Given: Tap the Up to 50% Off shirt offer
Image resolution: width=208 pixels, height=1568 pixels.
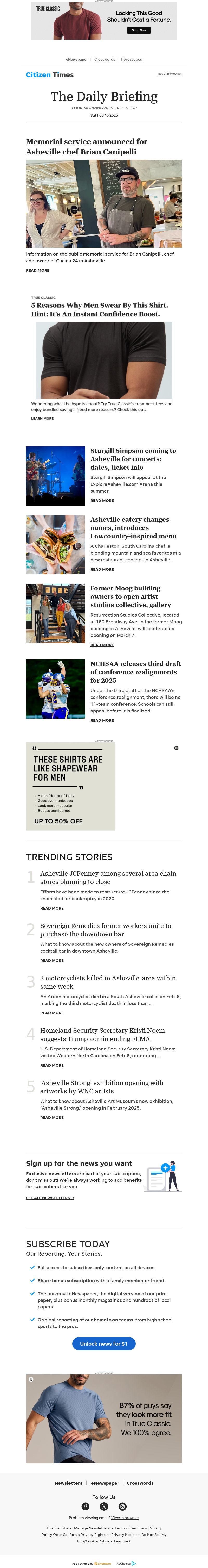Looking at the screenshot, I should coord(58,821).
